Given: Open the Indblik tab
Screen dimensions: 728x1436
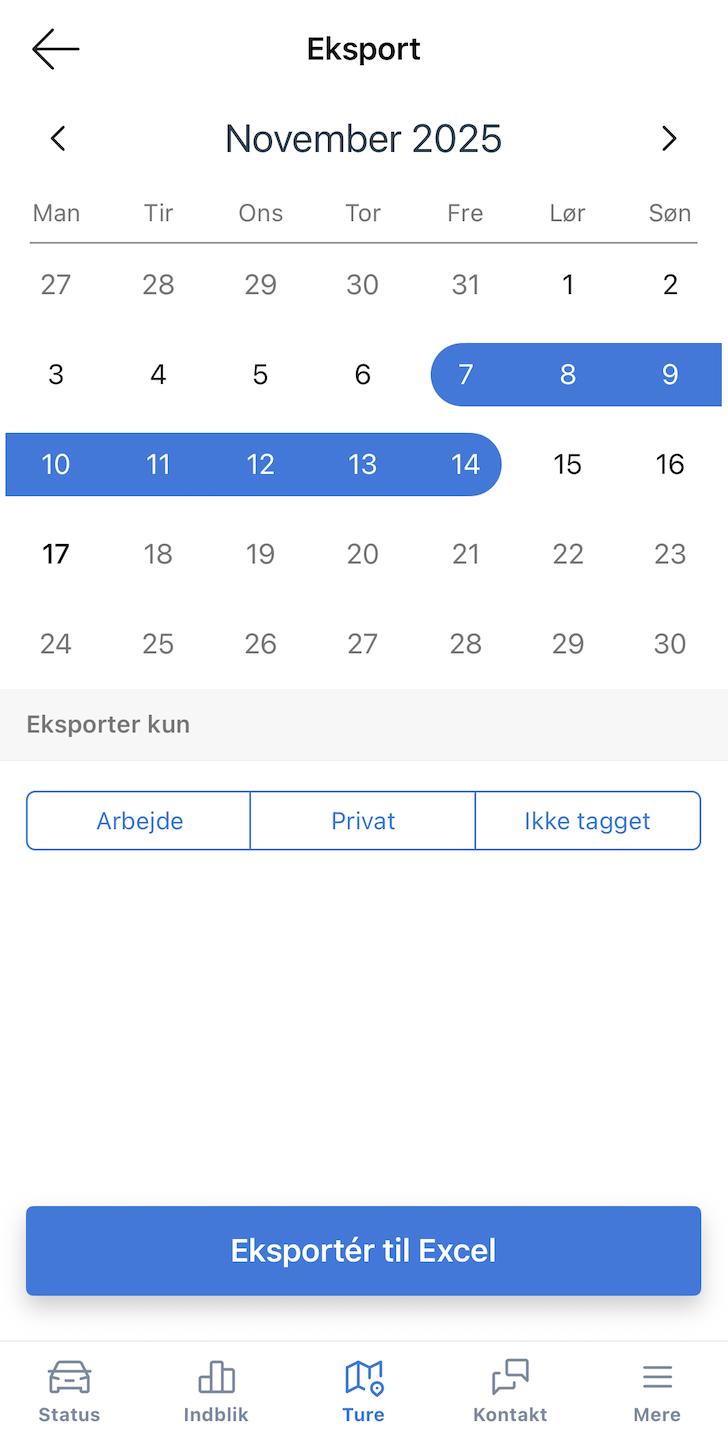Looking at the screenshot, I should pos(216,1391).
